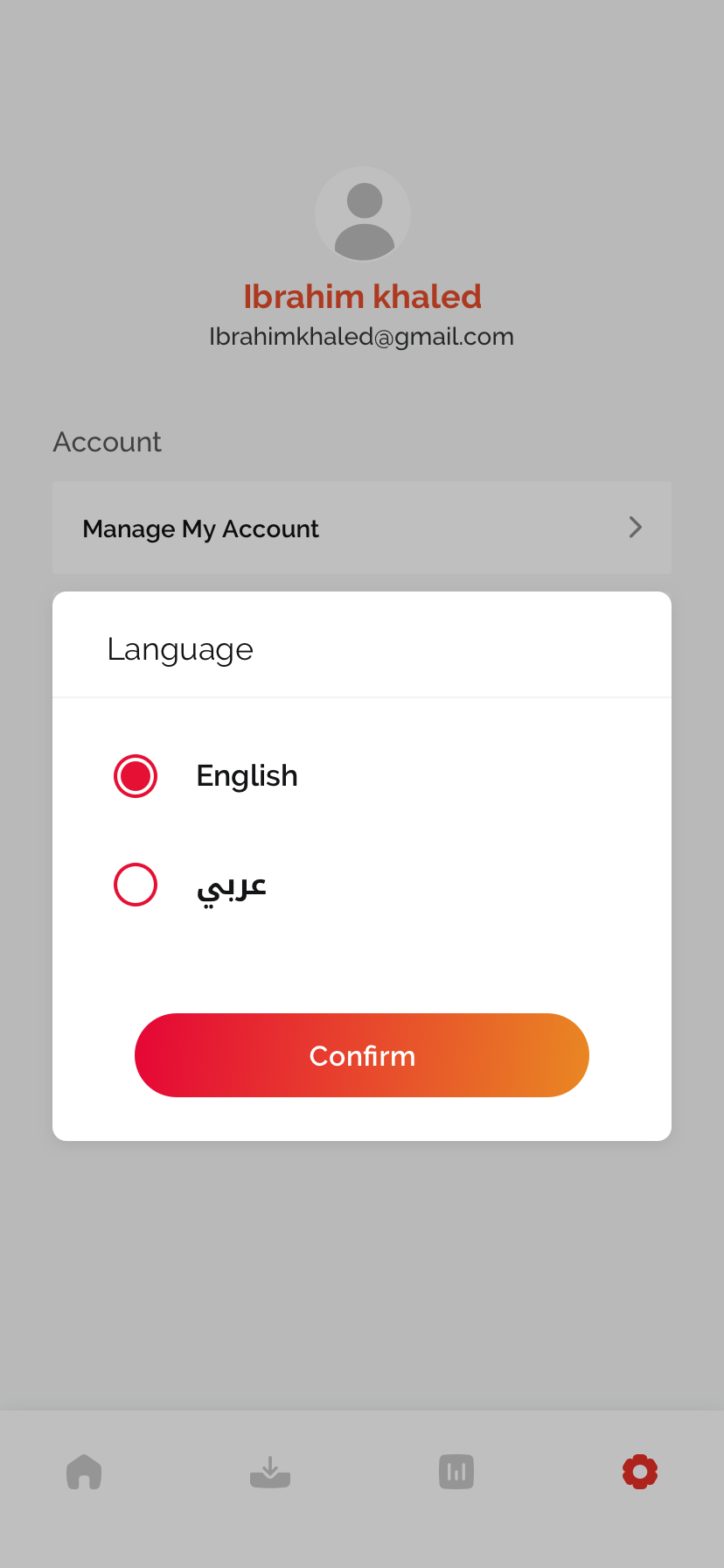
Task: Switch to the statistics tab
Action: [x=456, y=1472]
